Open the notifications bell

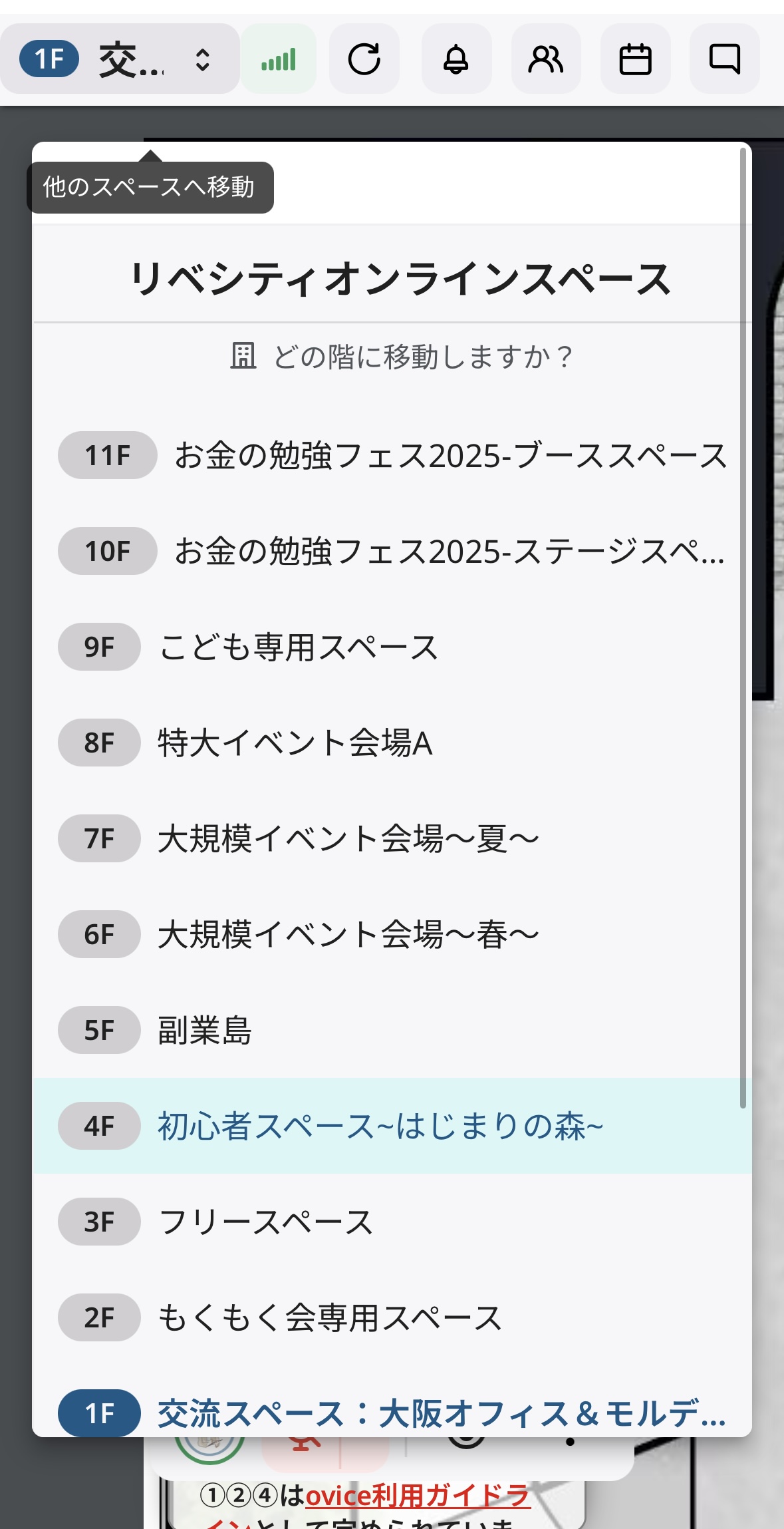pyautogui.click(x=456, y=59)
